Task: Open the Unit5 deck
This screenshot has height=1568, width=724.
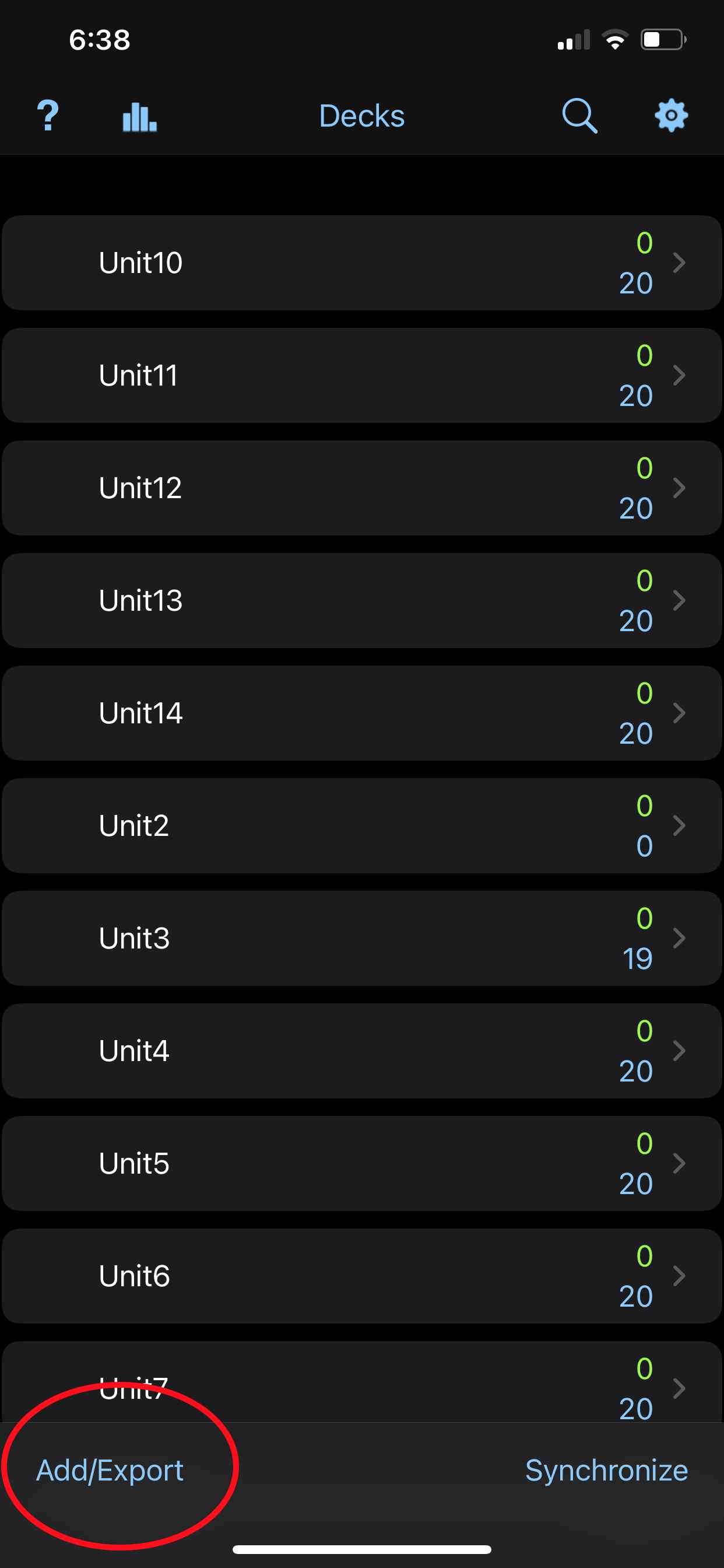Action: pyautogui.click(x=361, y=1164)
